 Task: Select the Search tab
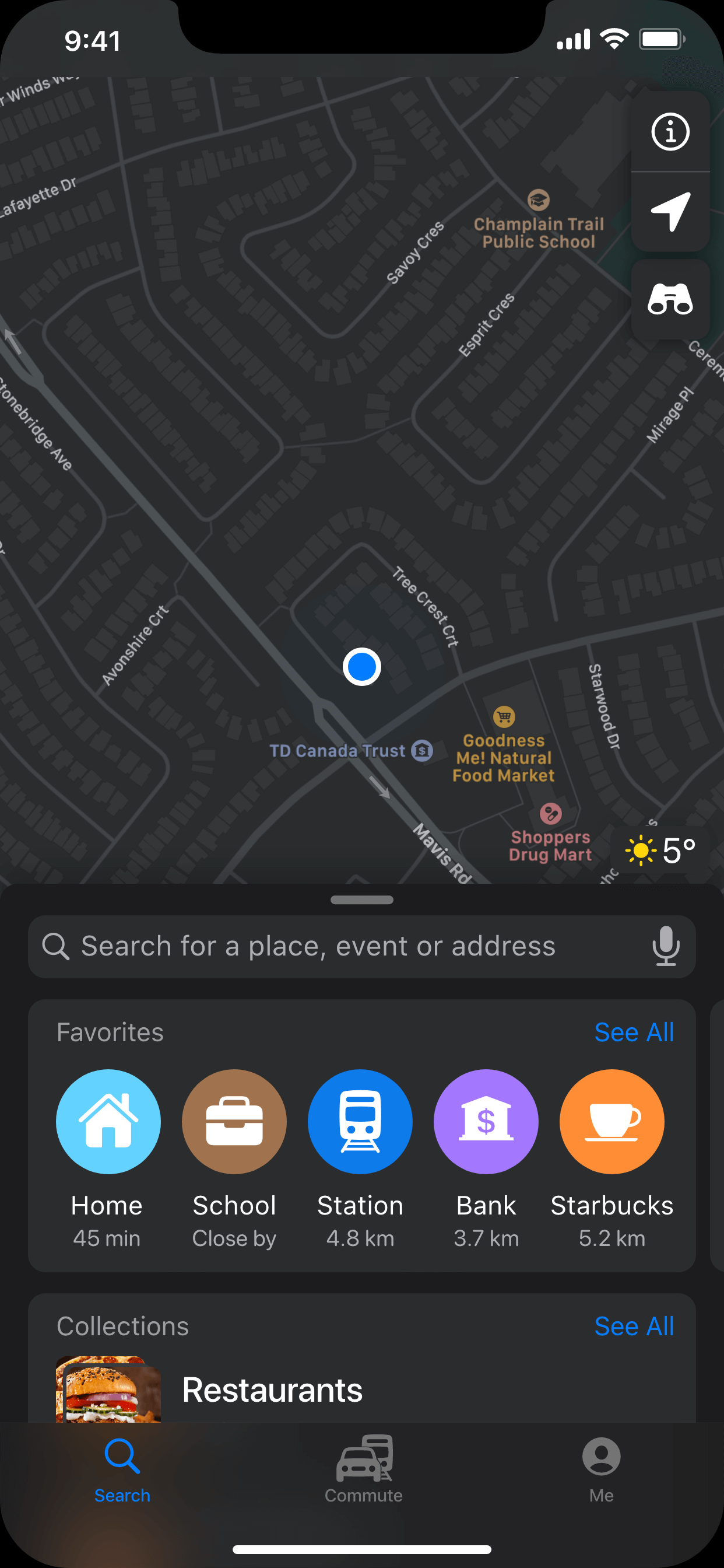coord(122,1469)
